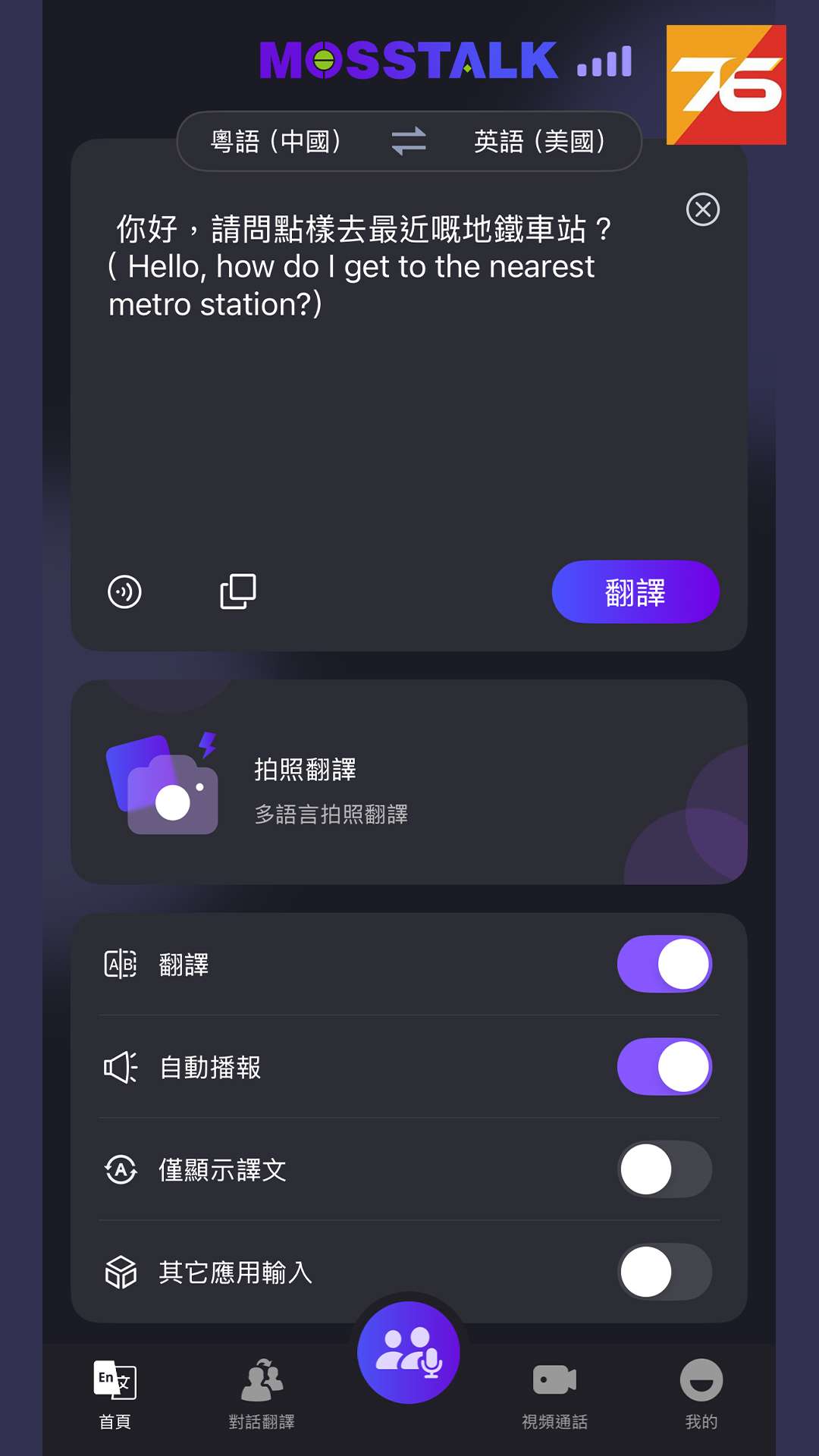The width and height of the screenshot is (819, 1456).
Task: Switch to the 我的 profile tab
Action: point(701,1394)
